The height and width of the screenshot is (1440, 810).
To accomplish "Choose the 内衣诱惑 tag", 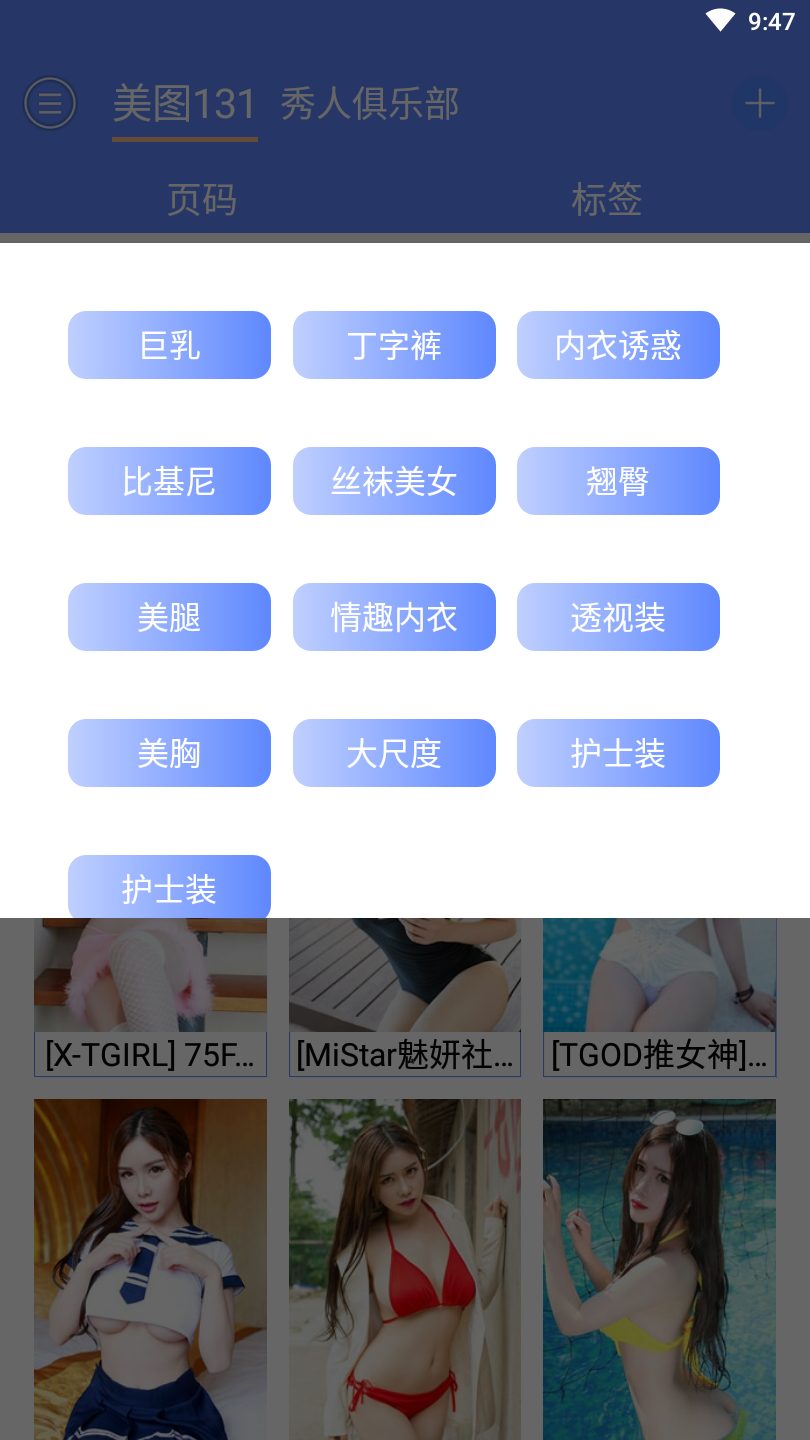I will (618, 345).
